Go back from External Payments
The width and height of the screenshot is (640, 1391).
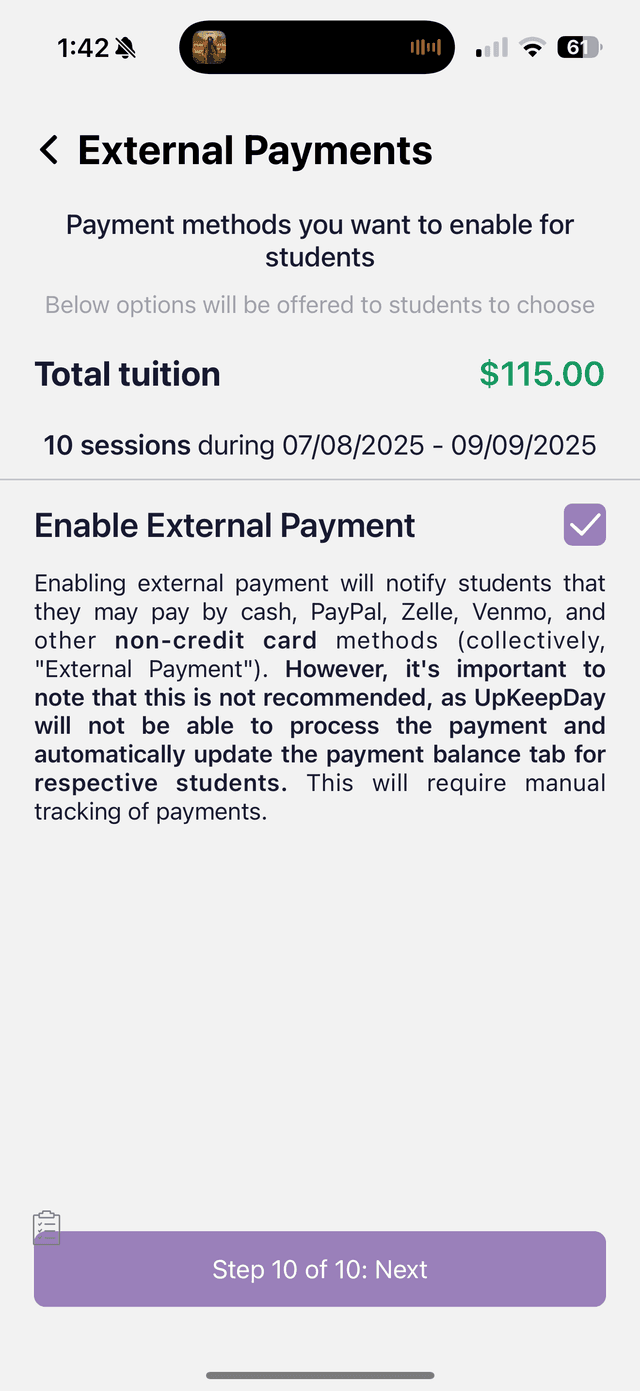tap(48, 151)
